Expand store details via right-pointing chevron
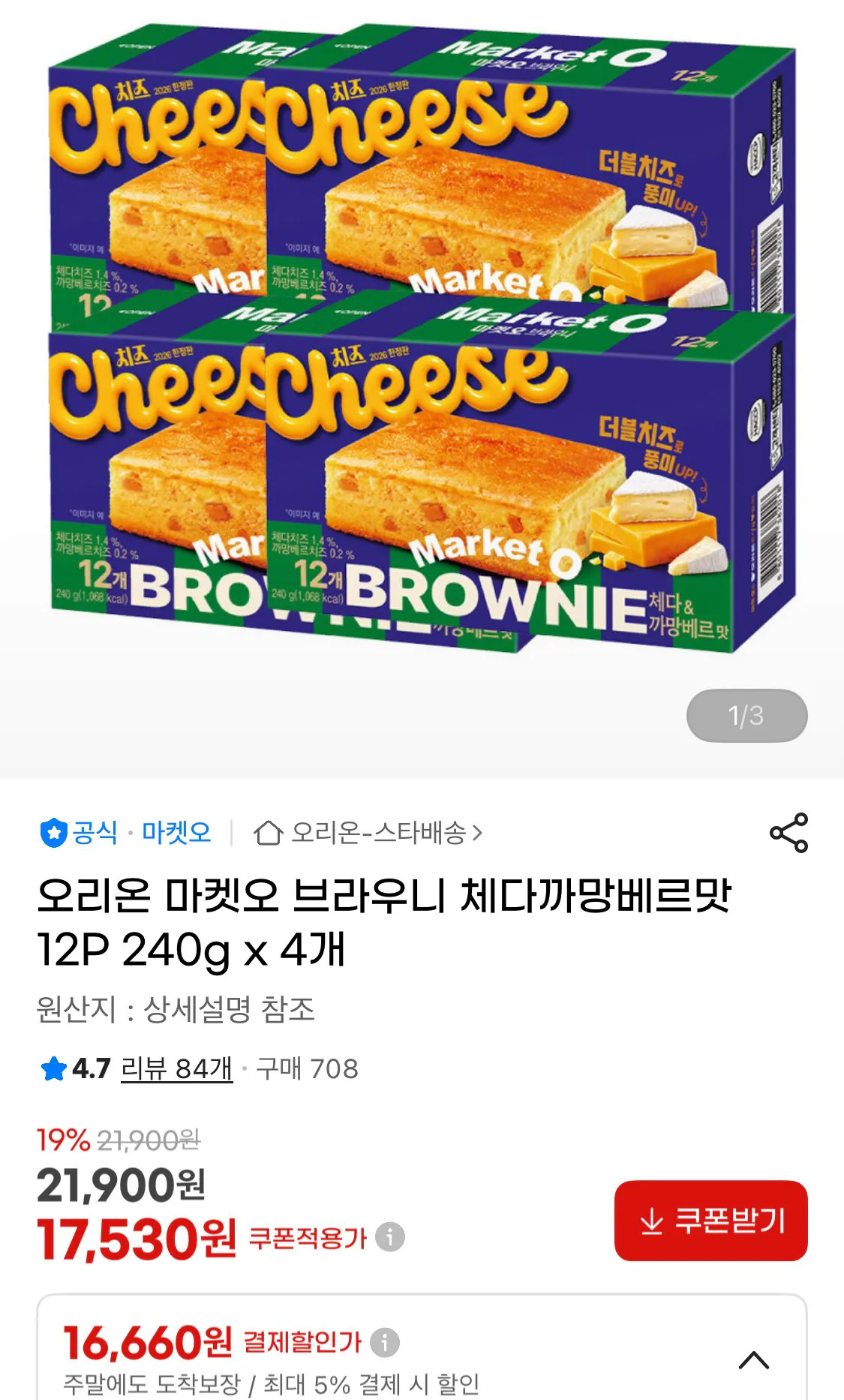Image resolution: width=844 pixels, height=1400 pixels. [x=483, y=831]
